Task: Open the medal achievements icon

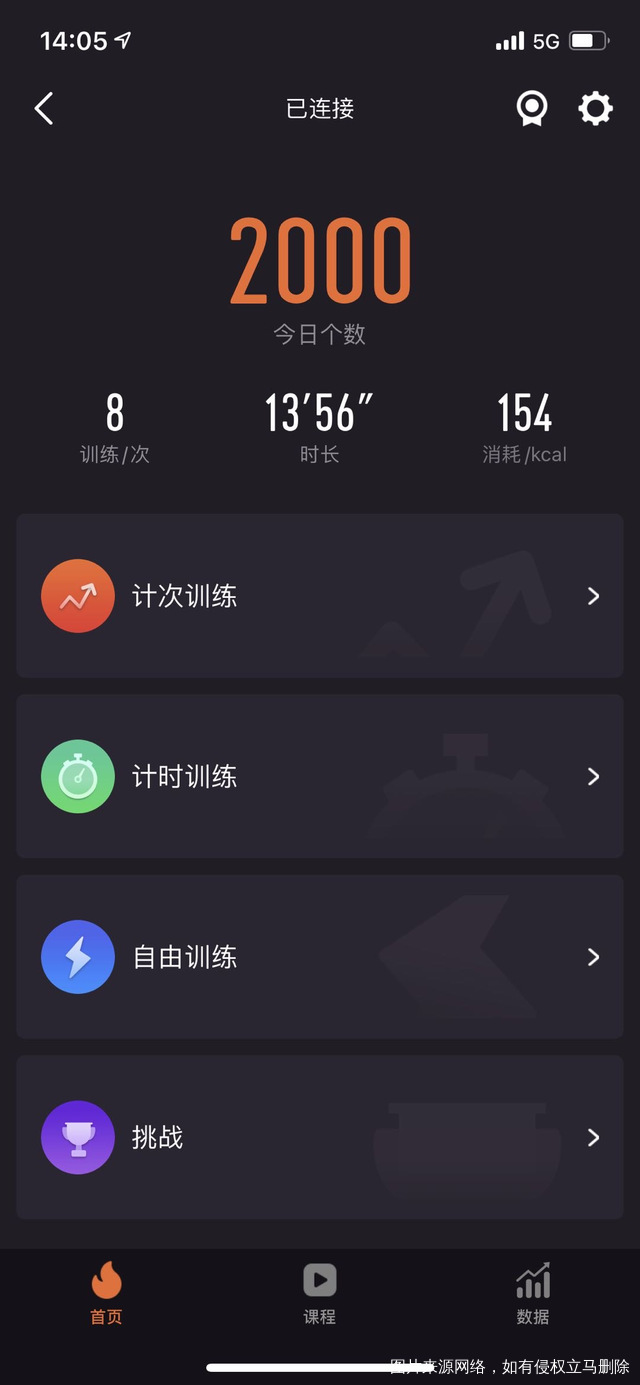Action: pyautogui.click(x=532, y=108)
